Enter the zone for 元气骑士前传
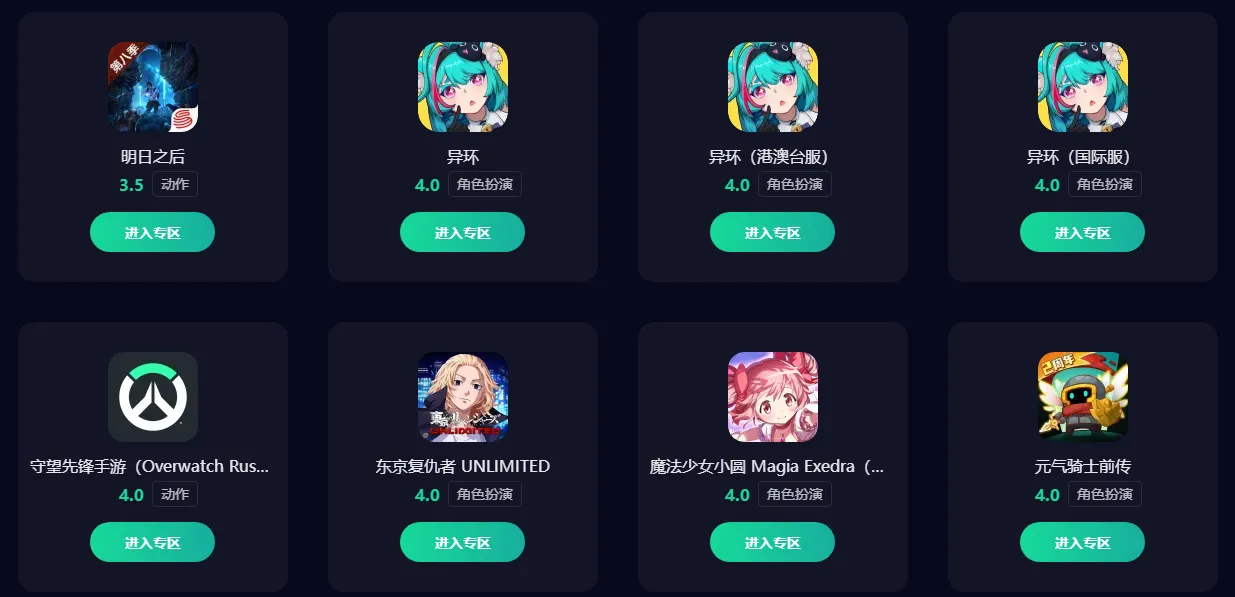 [1082, 542]
